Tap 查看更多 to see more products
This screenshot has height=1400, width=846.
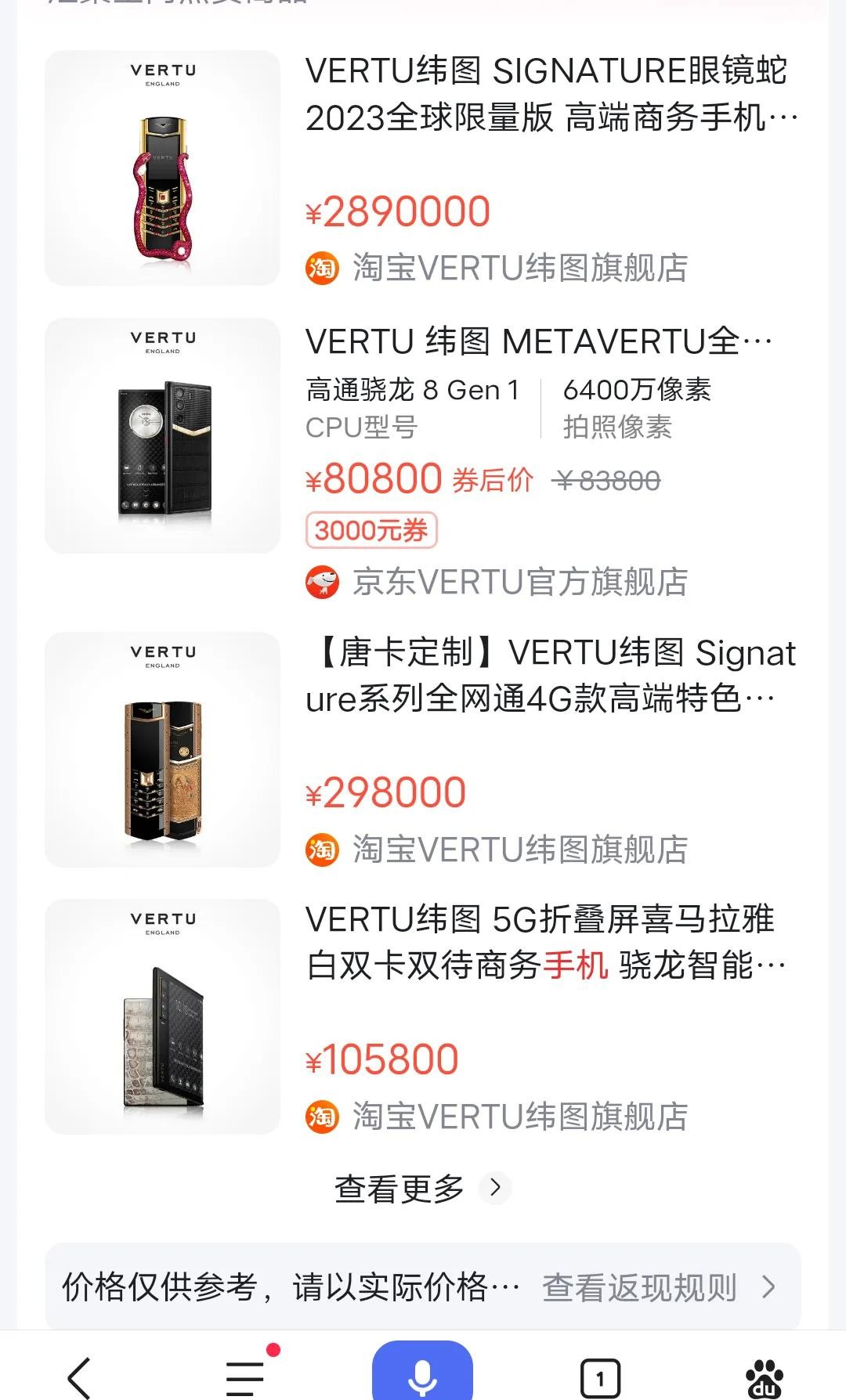click(421, 1188)
